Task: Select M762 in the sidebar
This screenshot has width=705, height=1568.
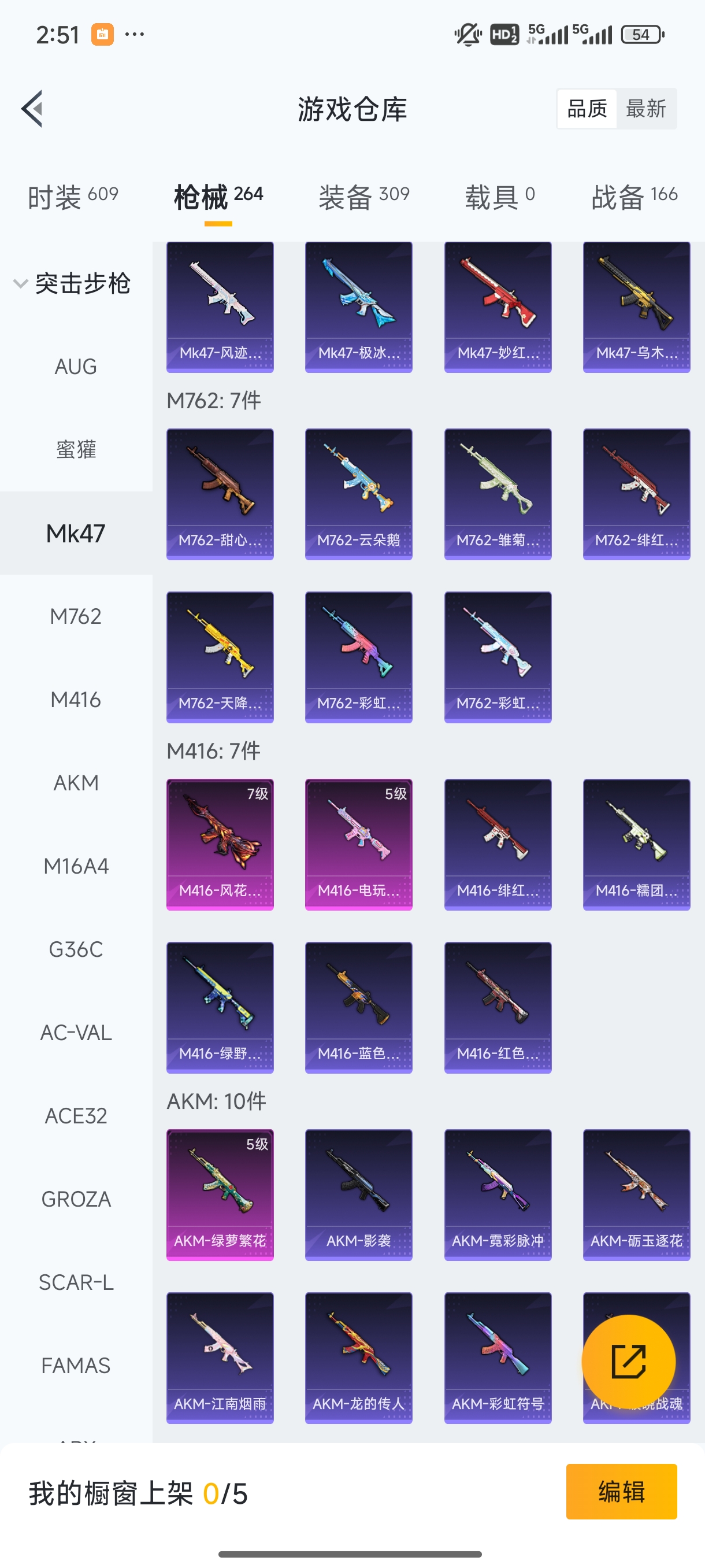Action: (x=76, y=616)
